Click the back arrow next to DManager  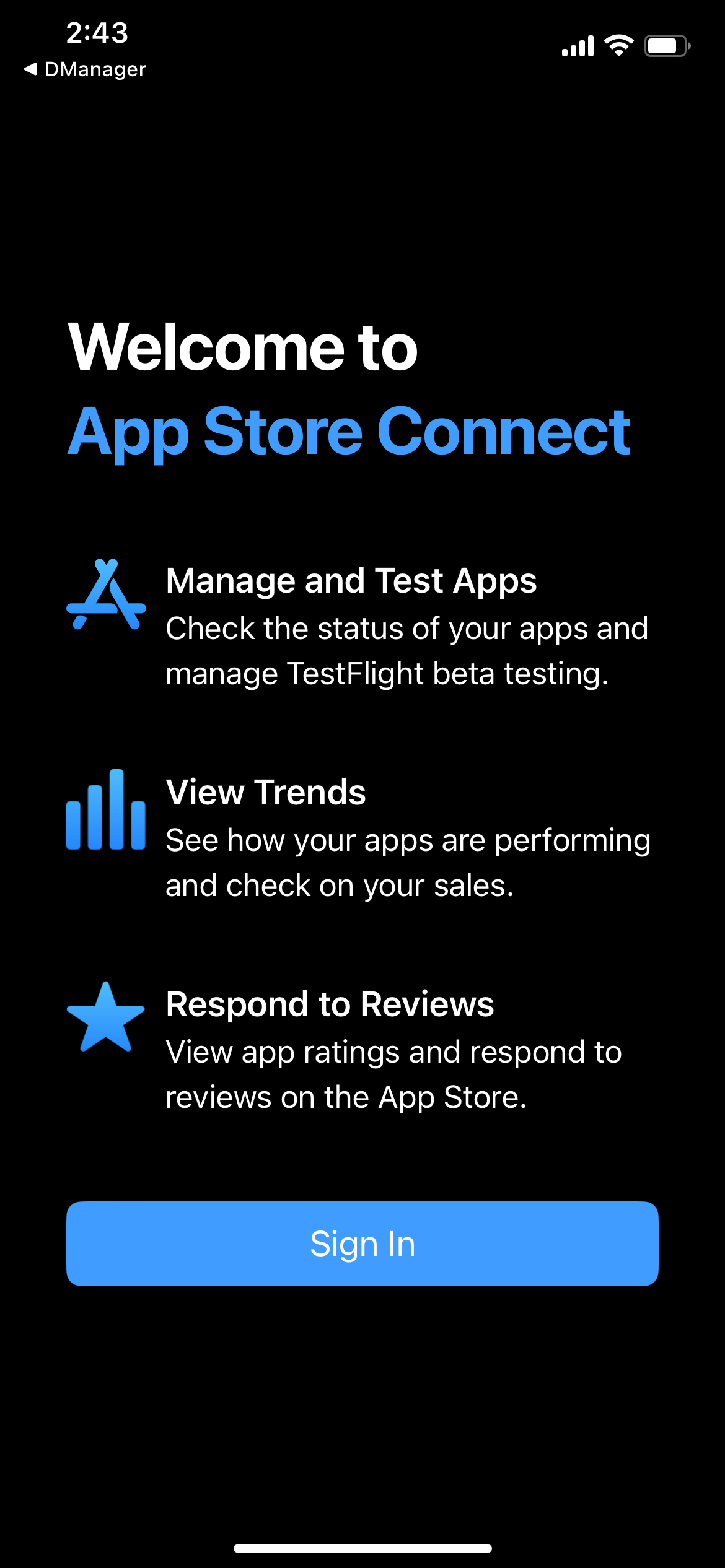(31, 69)
